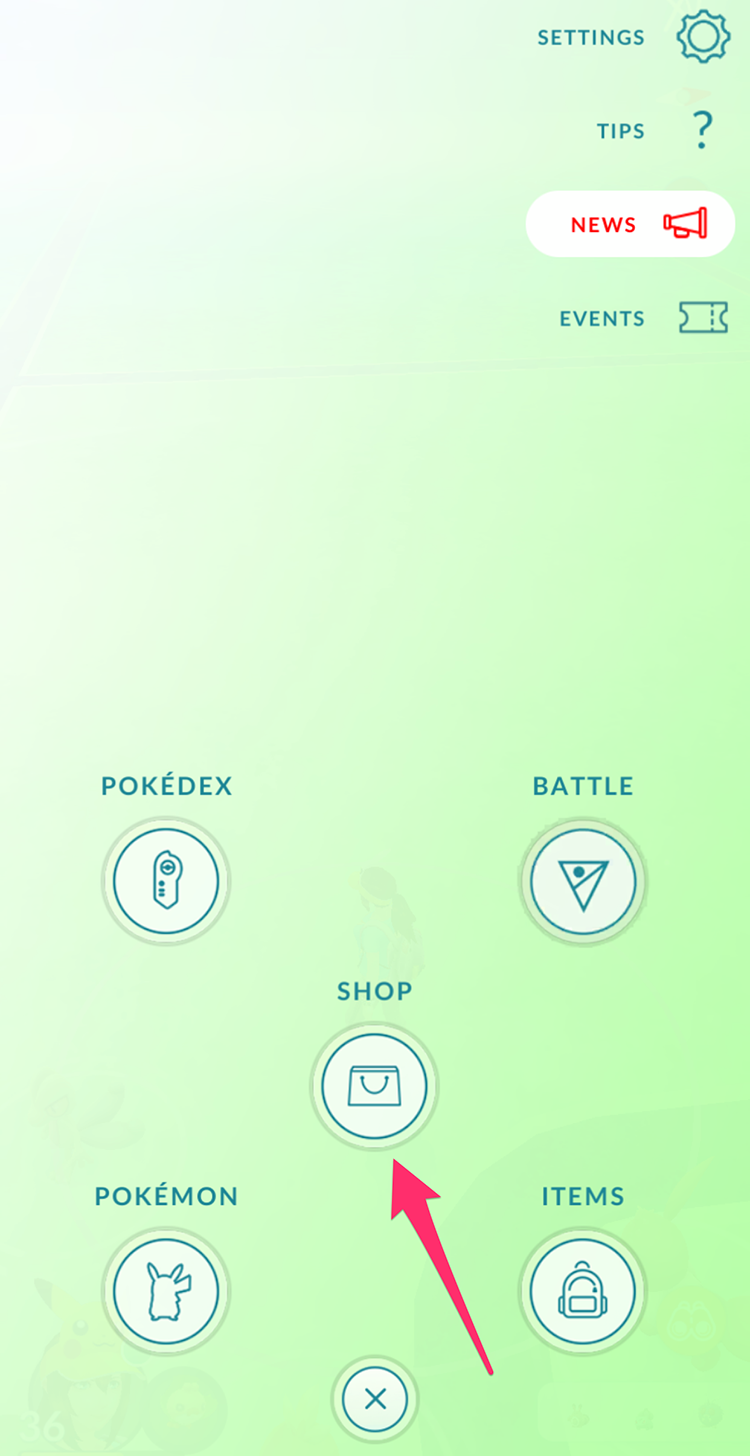The height and width of the screenshot is (1456, 750).
Task: Open the Shop
Action: pos(375,1086)
